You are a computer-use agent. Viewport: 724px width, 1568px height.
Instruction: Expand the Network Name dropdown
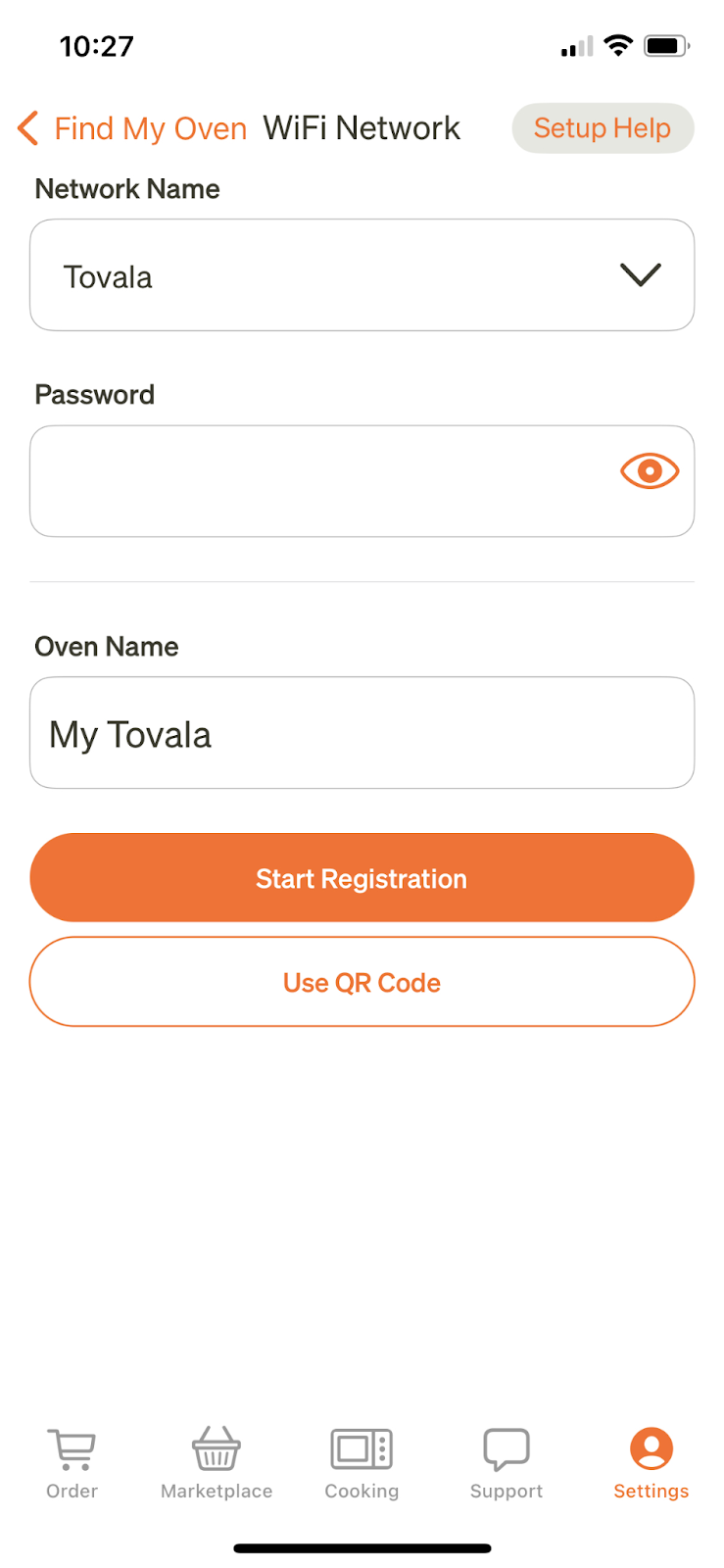tap(362, 275)
